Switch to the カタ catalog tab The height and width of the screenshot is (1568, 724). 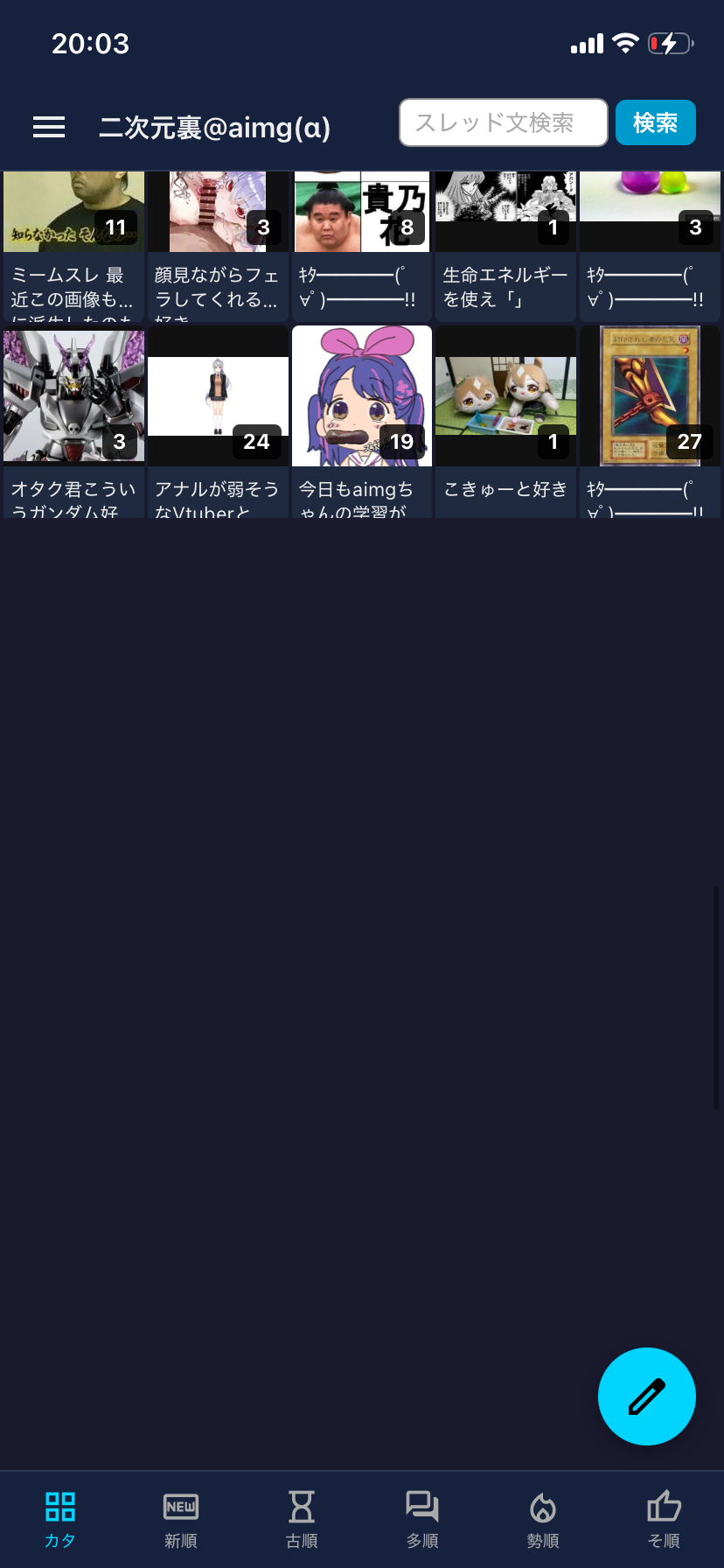pyautogui.click(x=60, y=1520)
